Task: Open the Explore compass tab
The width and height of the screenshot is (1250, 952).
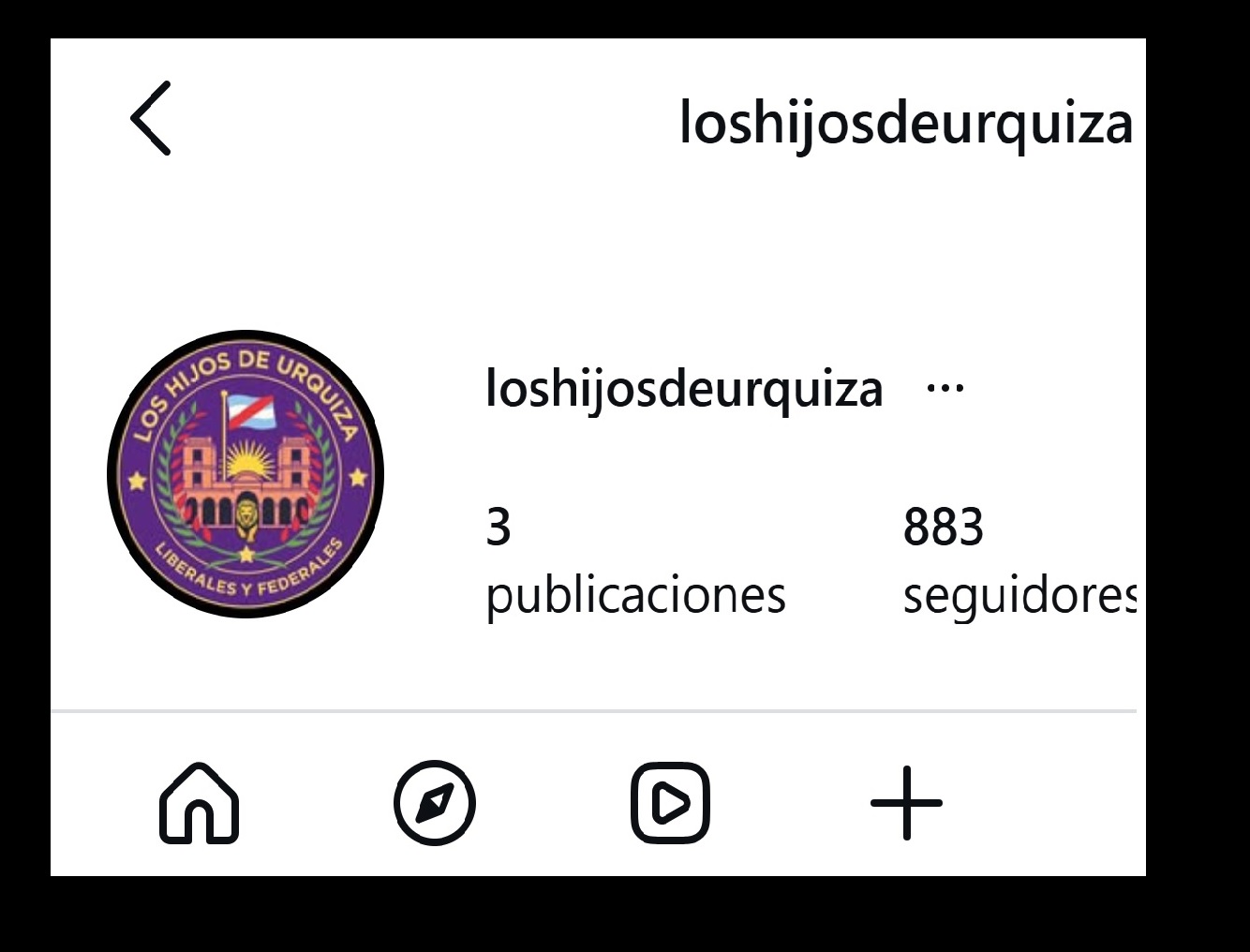Action: [x=434, y=803]
